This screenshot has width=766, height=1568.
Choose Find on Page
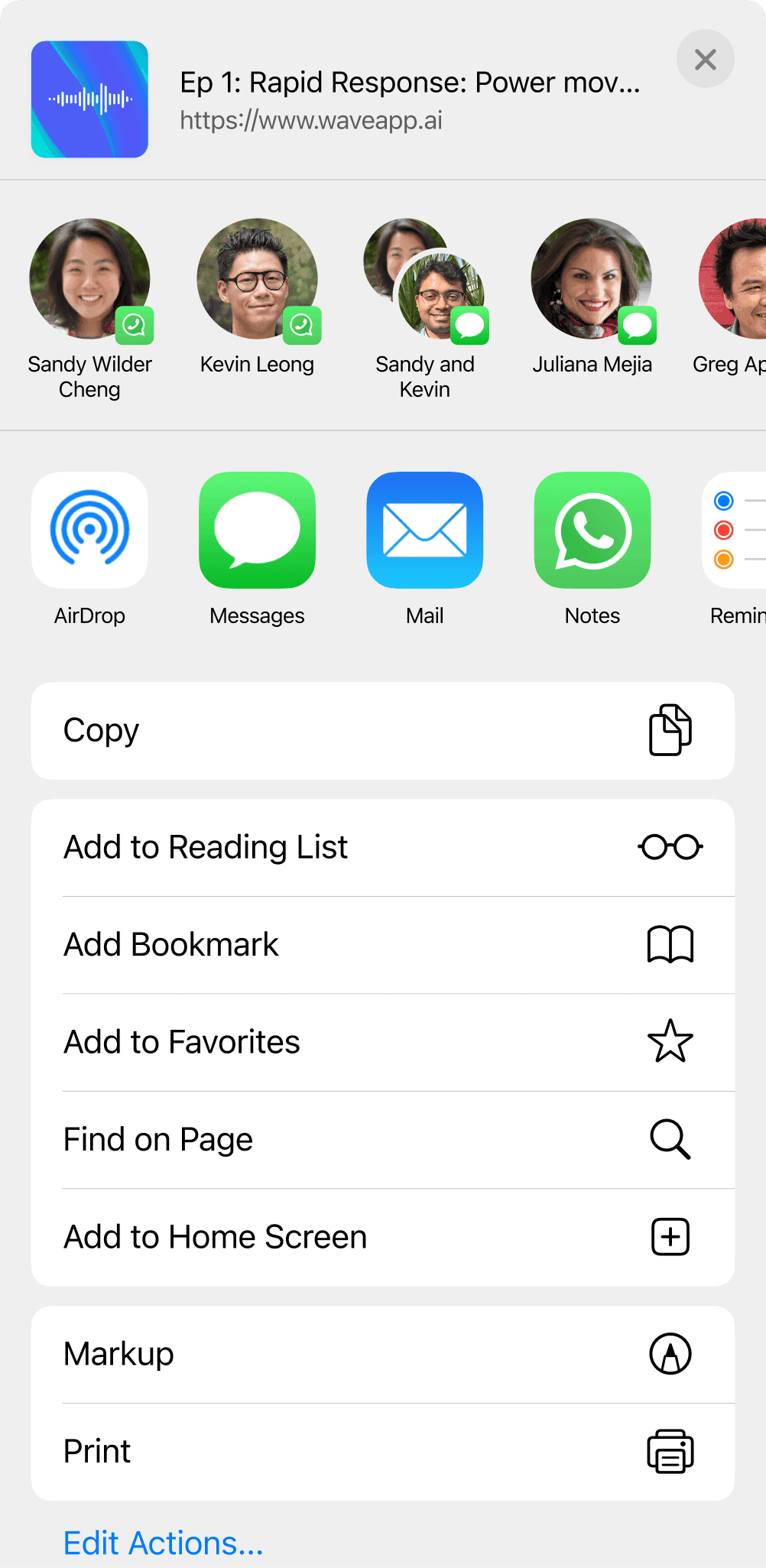(382, 1140)
